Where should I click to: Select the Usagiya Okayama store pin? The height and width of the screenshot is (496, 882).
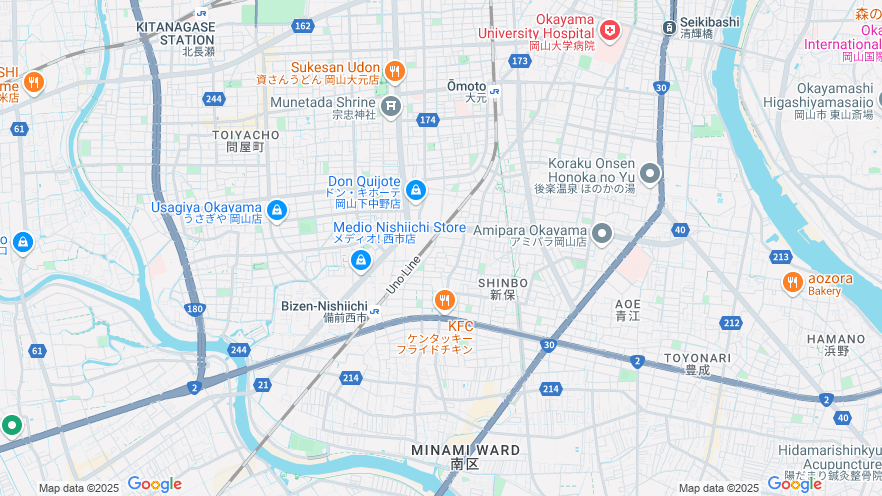click(277, 210)
